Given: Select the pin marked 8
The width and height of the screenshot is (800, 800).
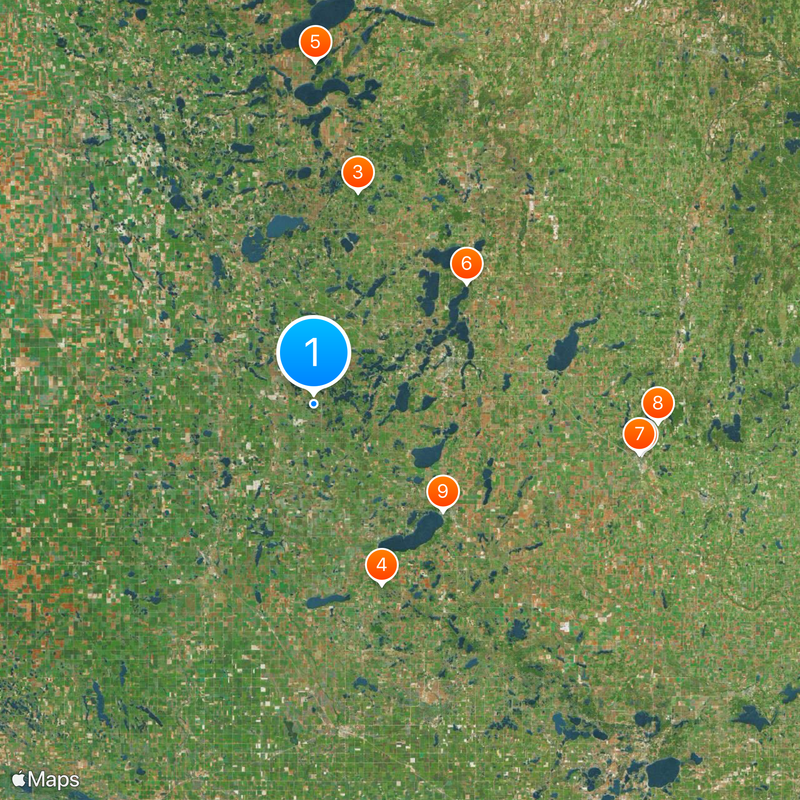Looking at the screenshot, I should [x=659, y=403].
